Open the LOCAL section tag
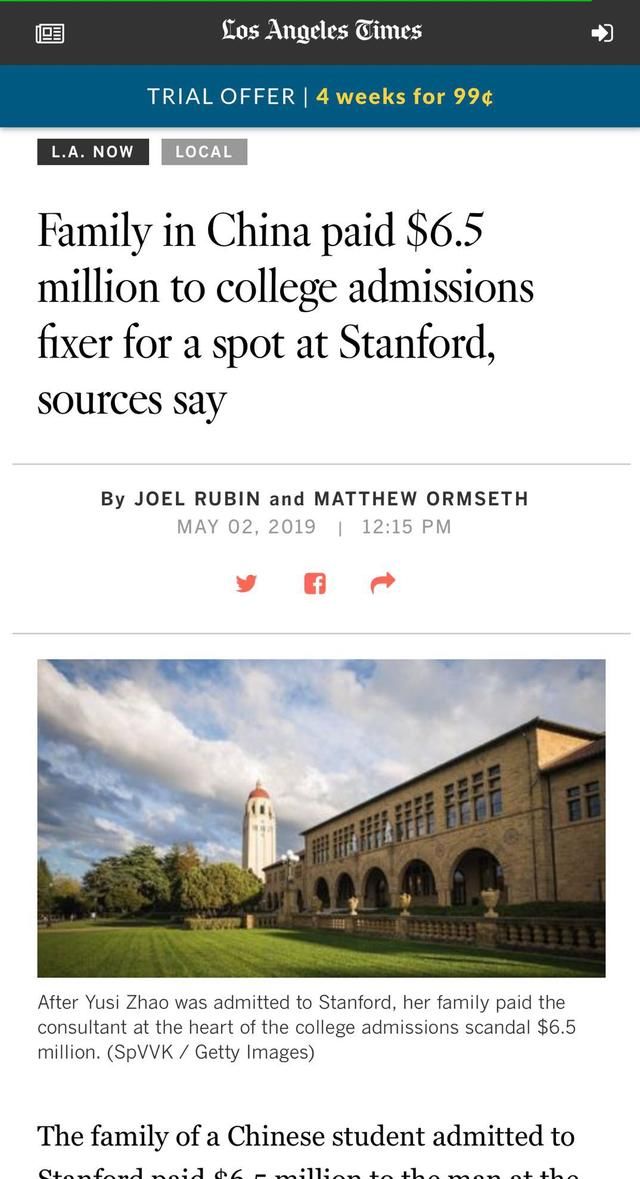Image resolution: width=640 pixels, height=1179 pixels. [x=204, y=152]
